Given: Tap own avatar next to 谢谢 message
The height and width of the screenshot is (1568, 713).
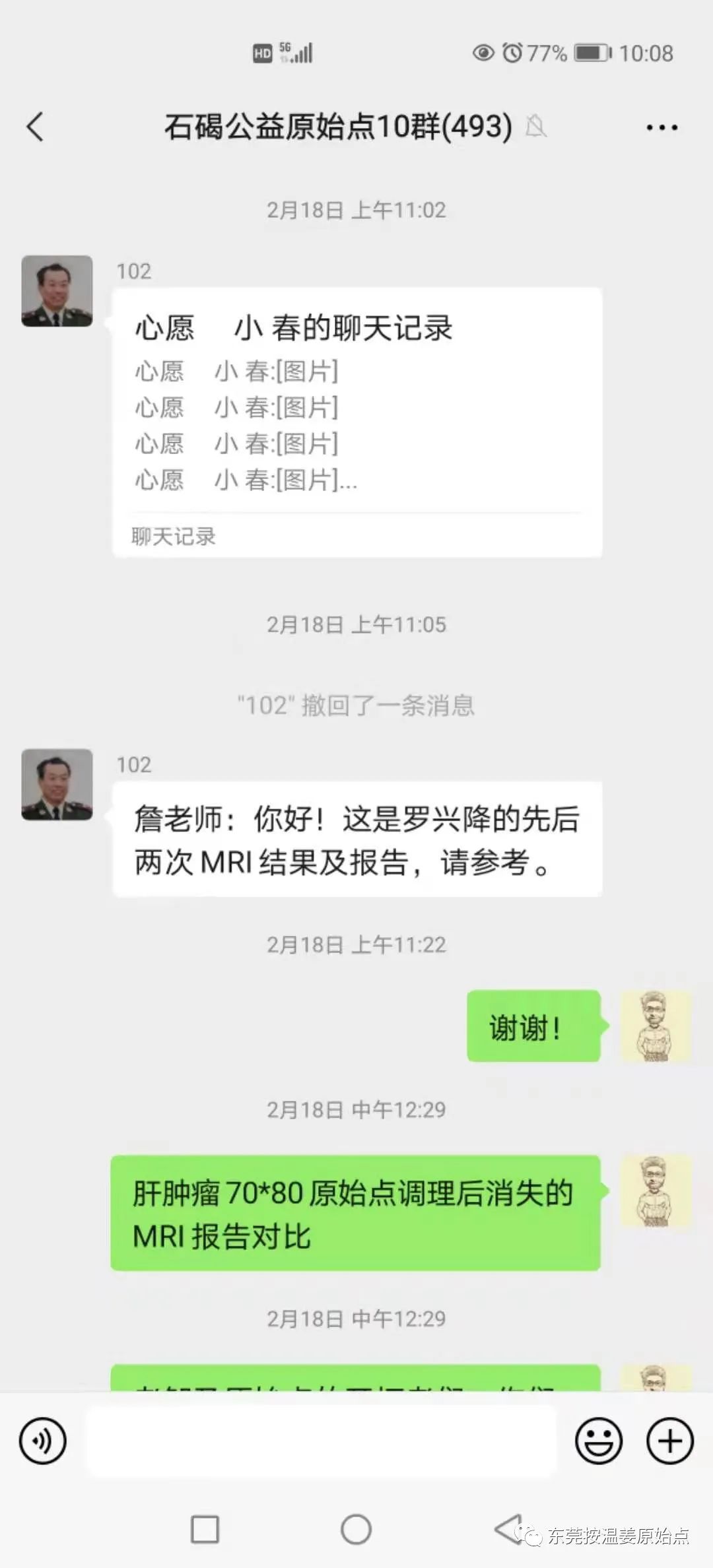Looking at the screenshot, I should coord(655,1026).
